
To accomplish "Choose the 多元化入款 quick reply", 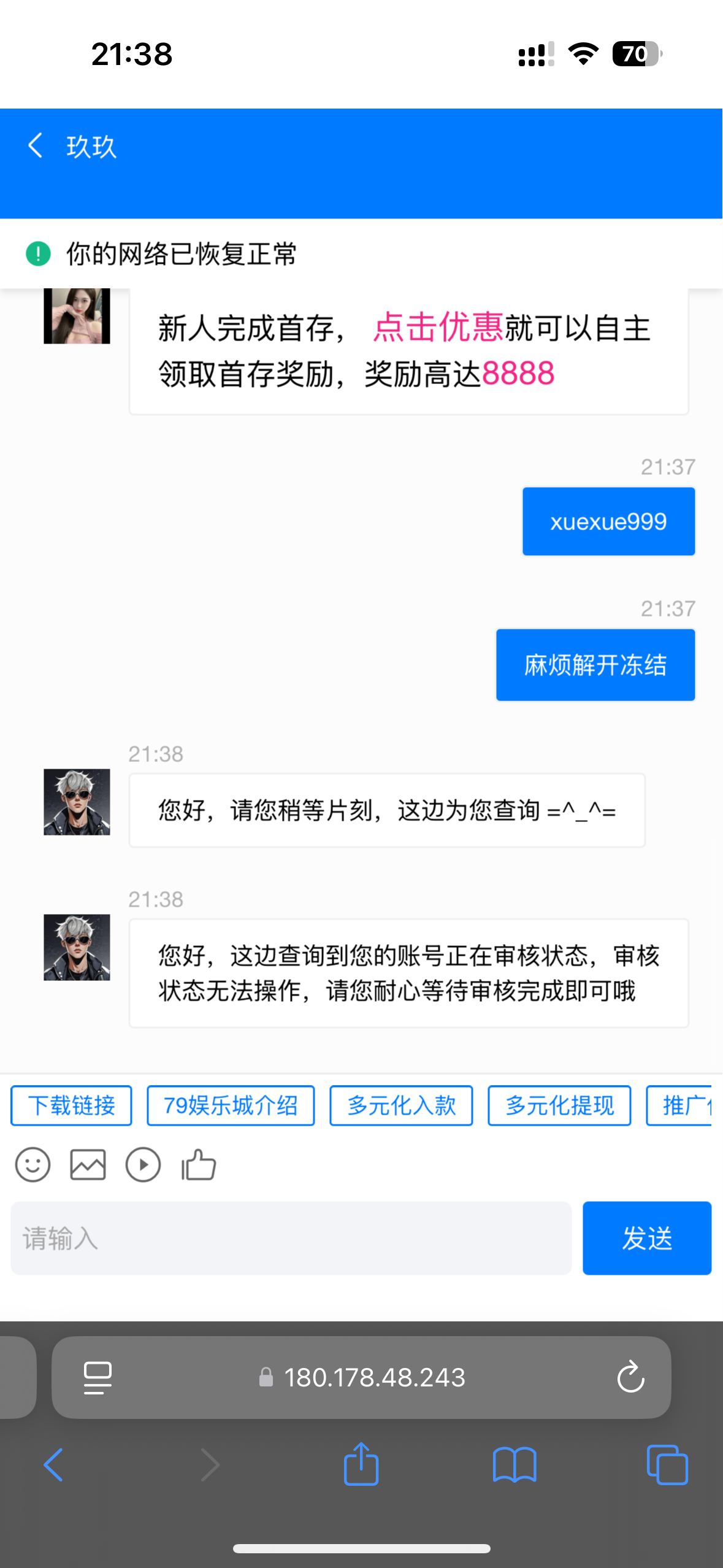I will [401, 1105].
